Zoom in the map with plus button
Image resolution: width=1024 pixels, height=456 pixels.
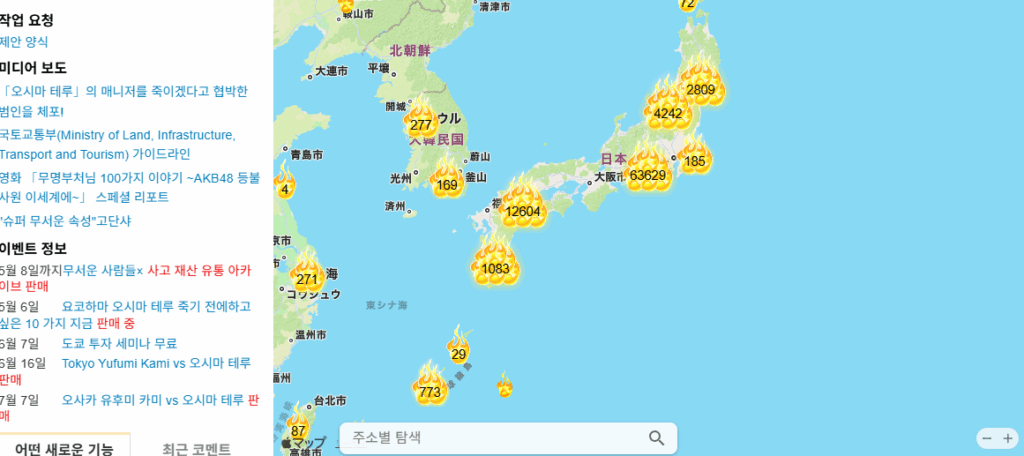pos(1007,438)
